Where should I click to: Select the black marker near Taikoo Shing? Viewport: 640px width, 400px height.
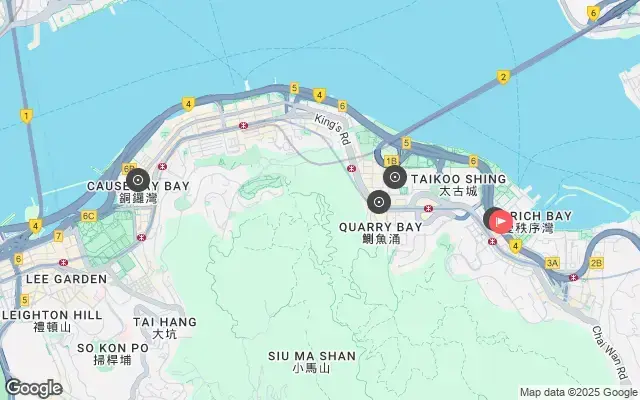click(395, 178)
